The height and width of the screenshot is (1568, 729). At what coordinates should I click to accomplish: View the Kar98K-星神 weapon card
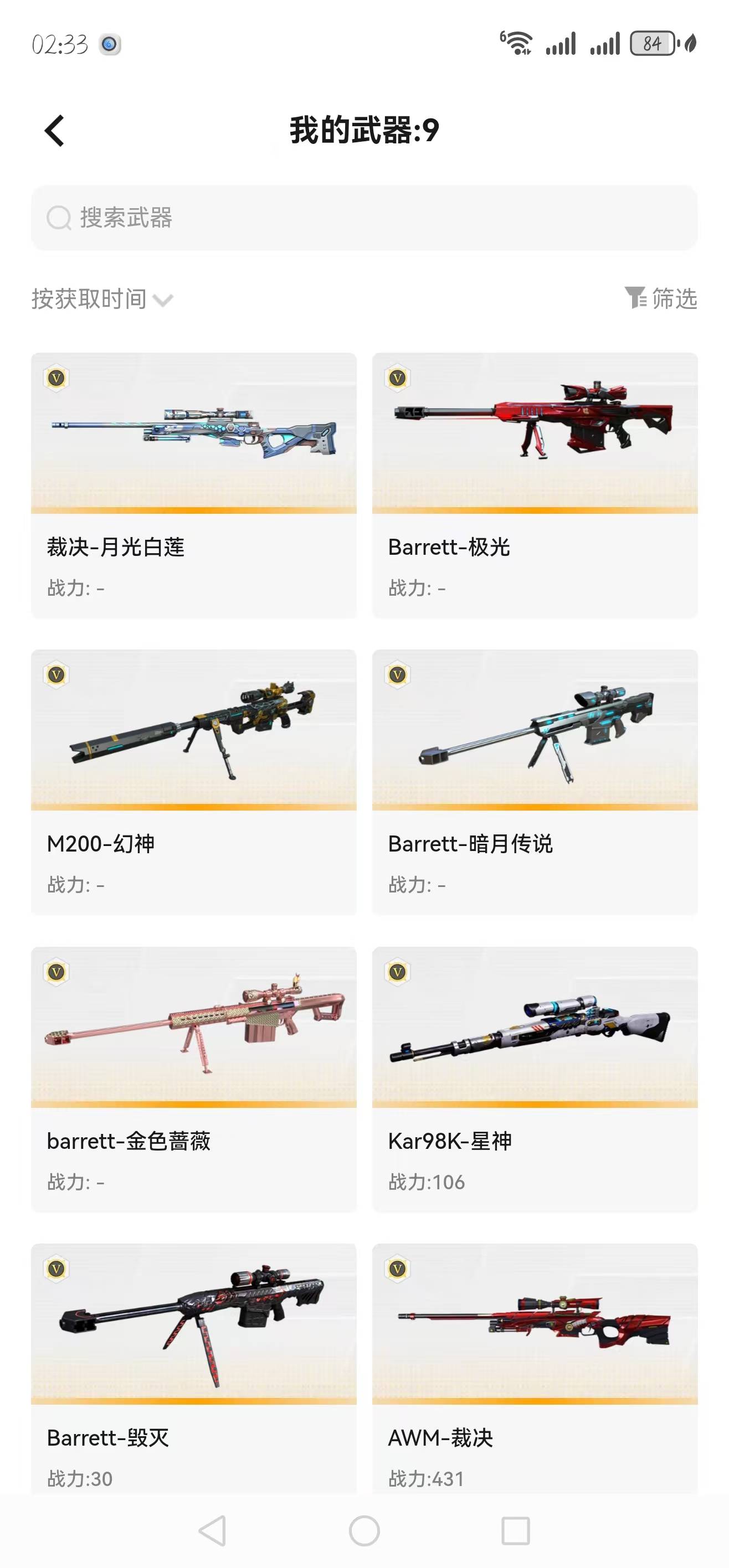click(535, 1079)
